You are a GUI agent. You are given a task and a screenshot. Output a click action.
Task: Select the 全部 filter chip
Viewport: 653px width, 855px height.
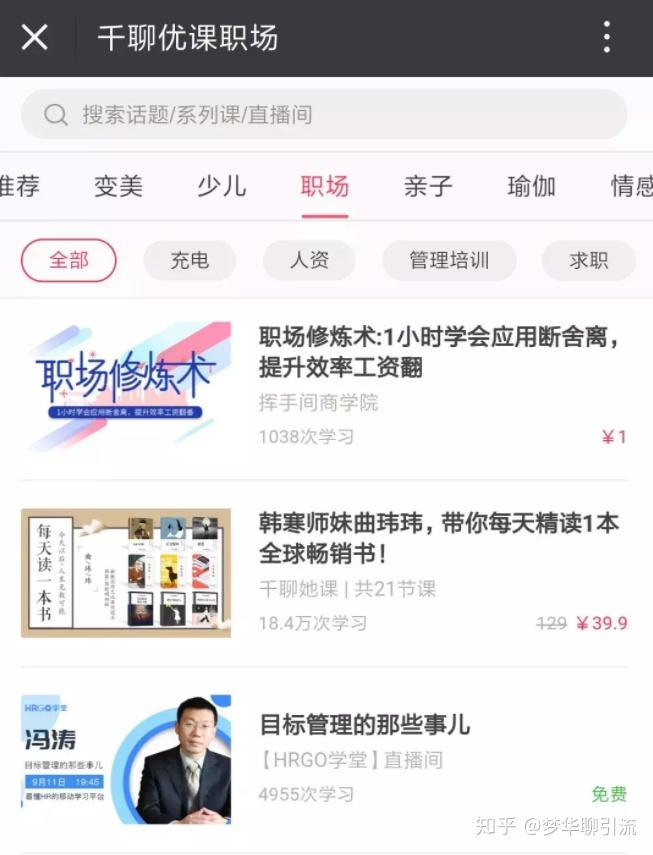pyautogui.click(x=69, y=261)
